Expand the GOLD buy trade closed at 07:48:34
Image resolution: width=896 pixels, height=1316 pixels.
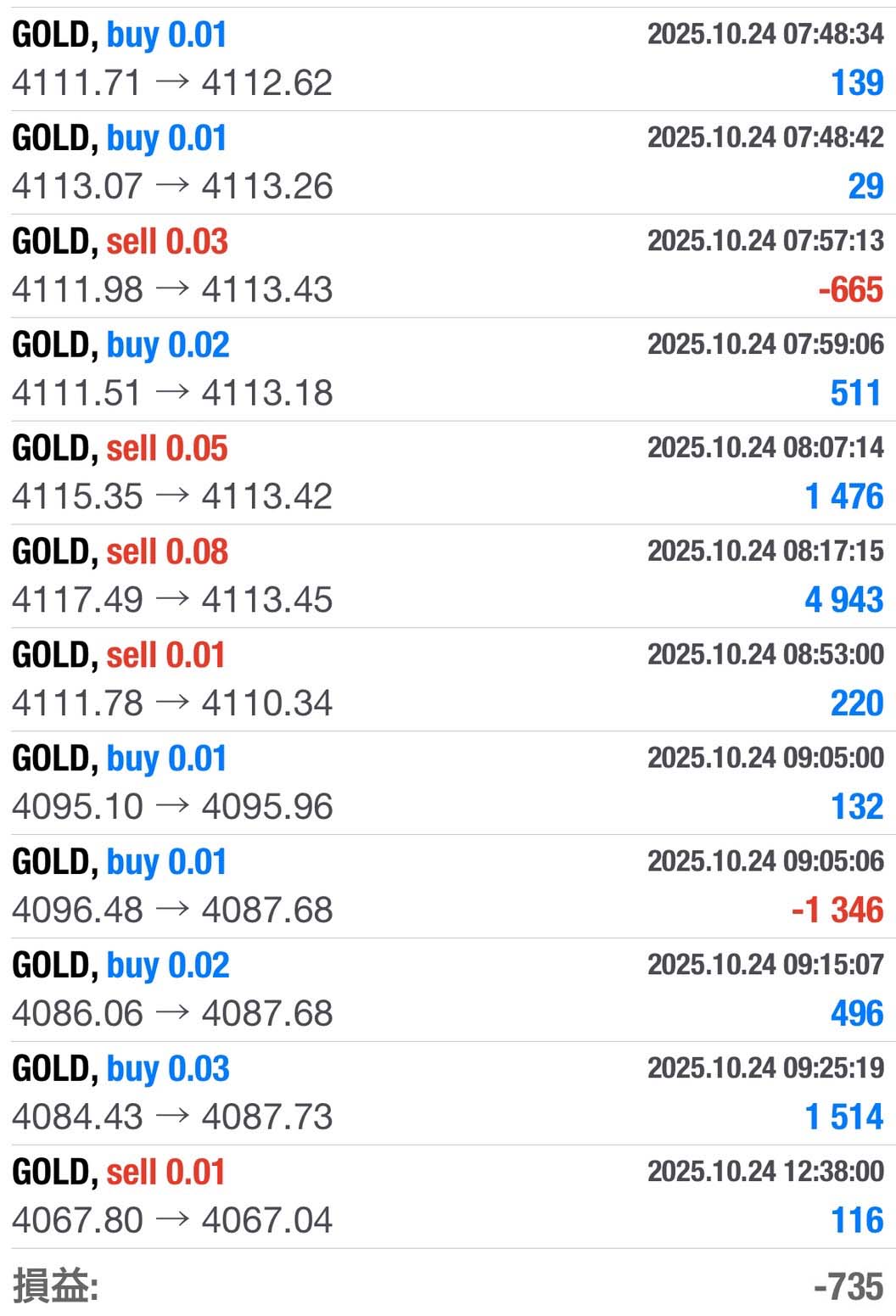point(448,59)
